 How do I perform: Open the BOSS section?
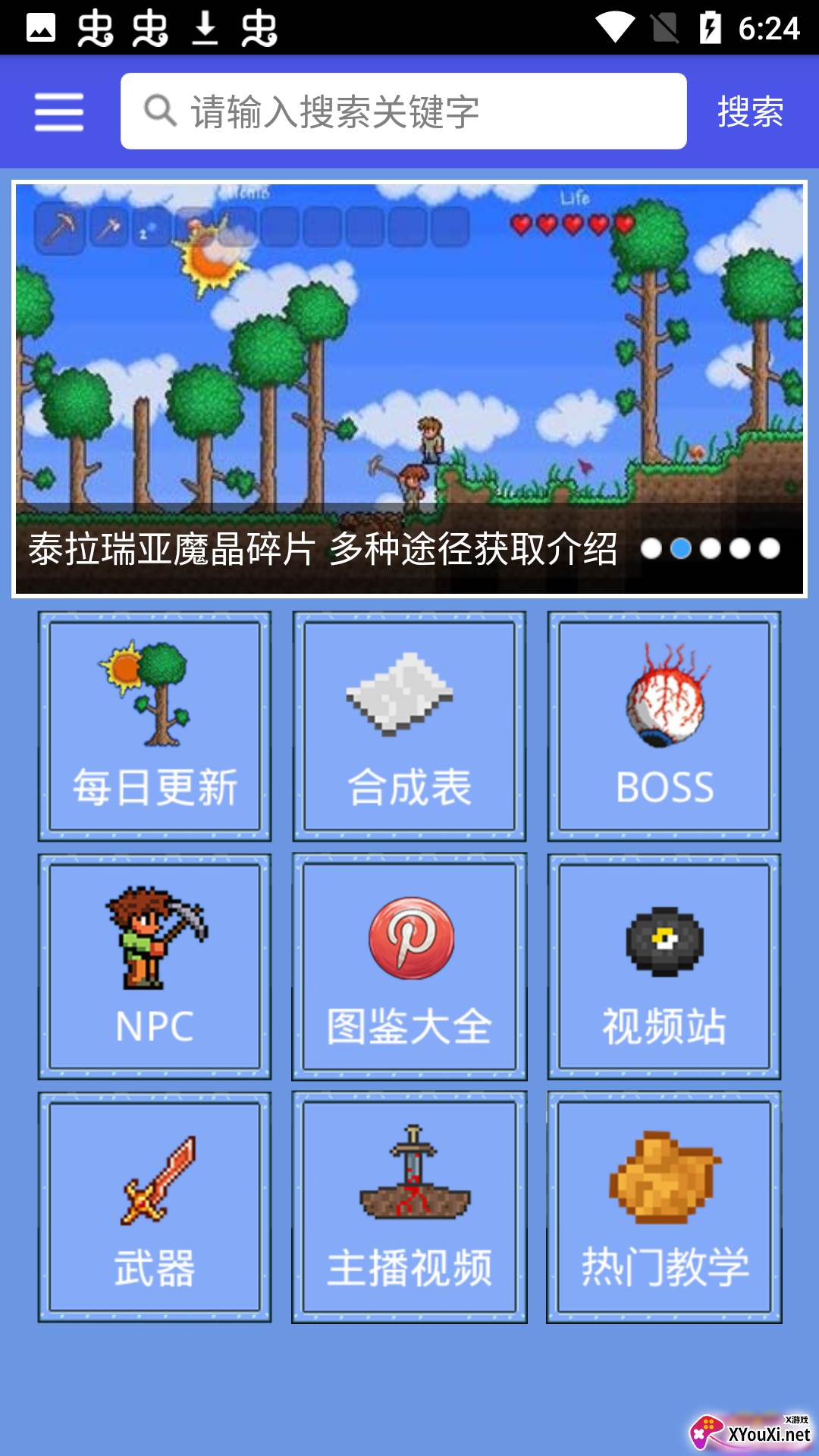coord(664,726)
